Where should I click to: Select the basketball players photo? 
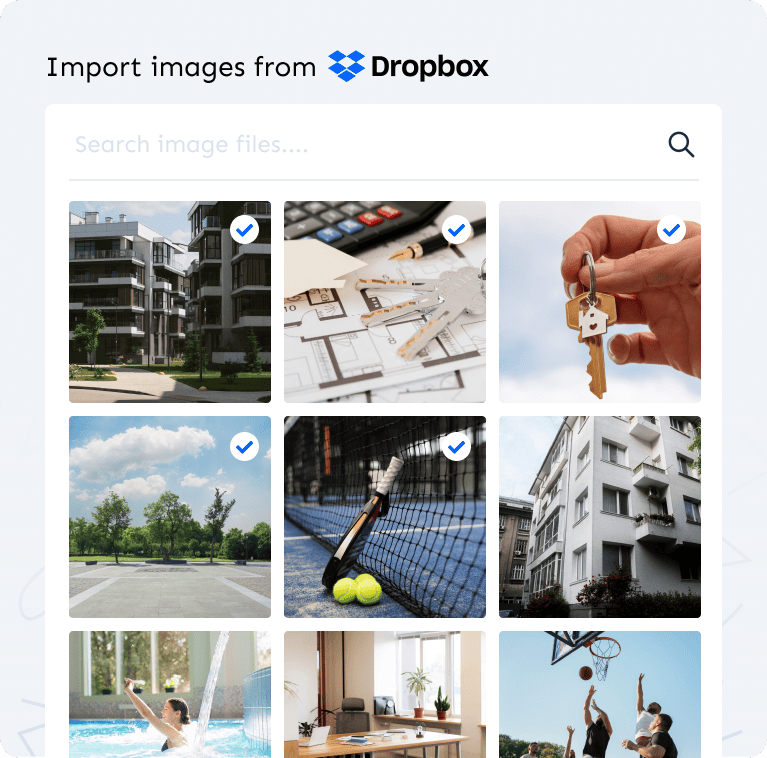[x=600, y=694]
